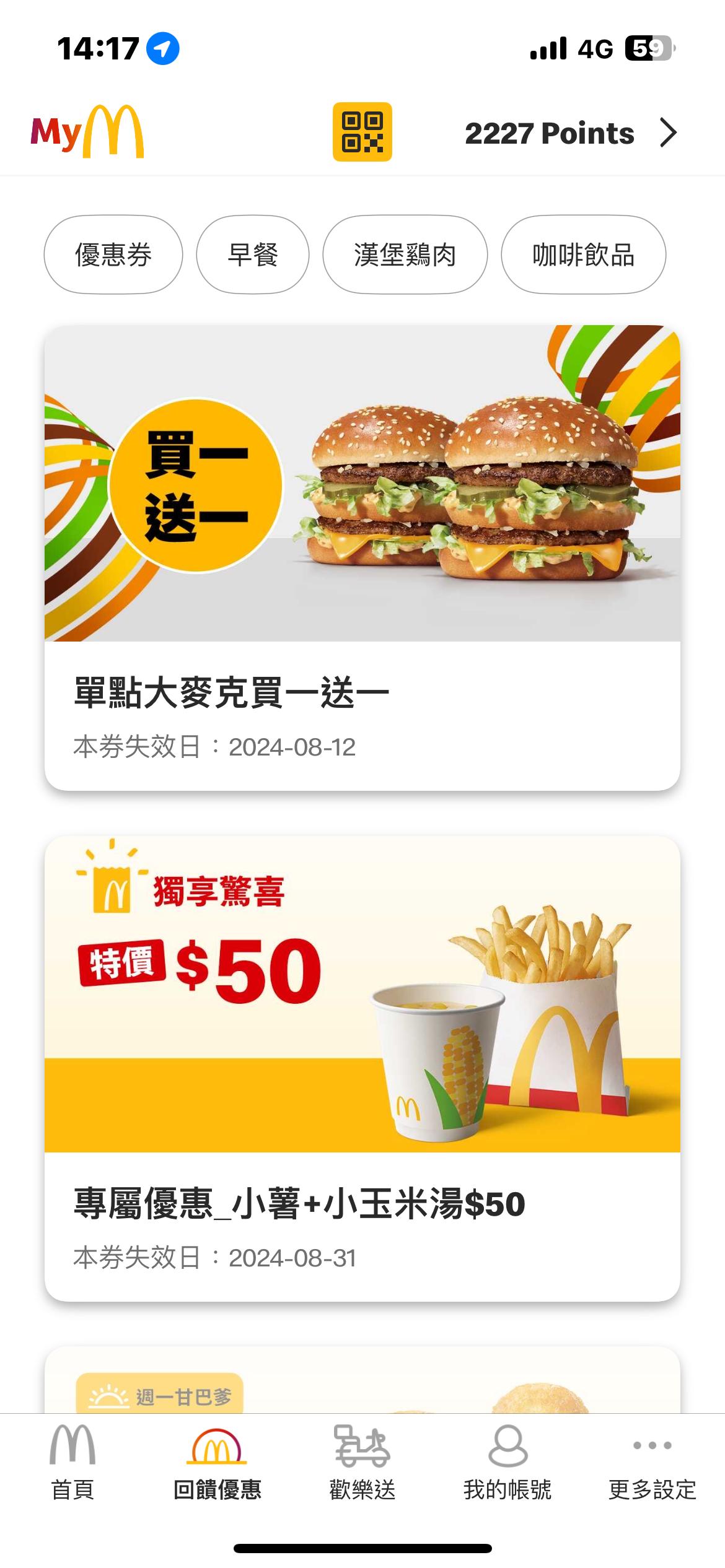Filter by 咖啡飲品 category

(583, 255)
